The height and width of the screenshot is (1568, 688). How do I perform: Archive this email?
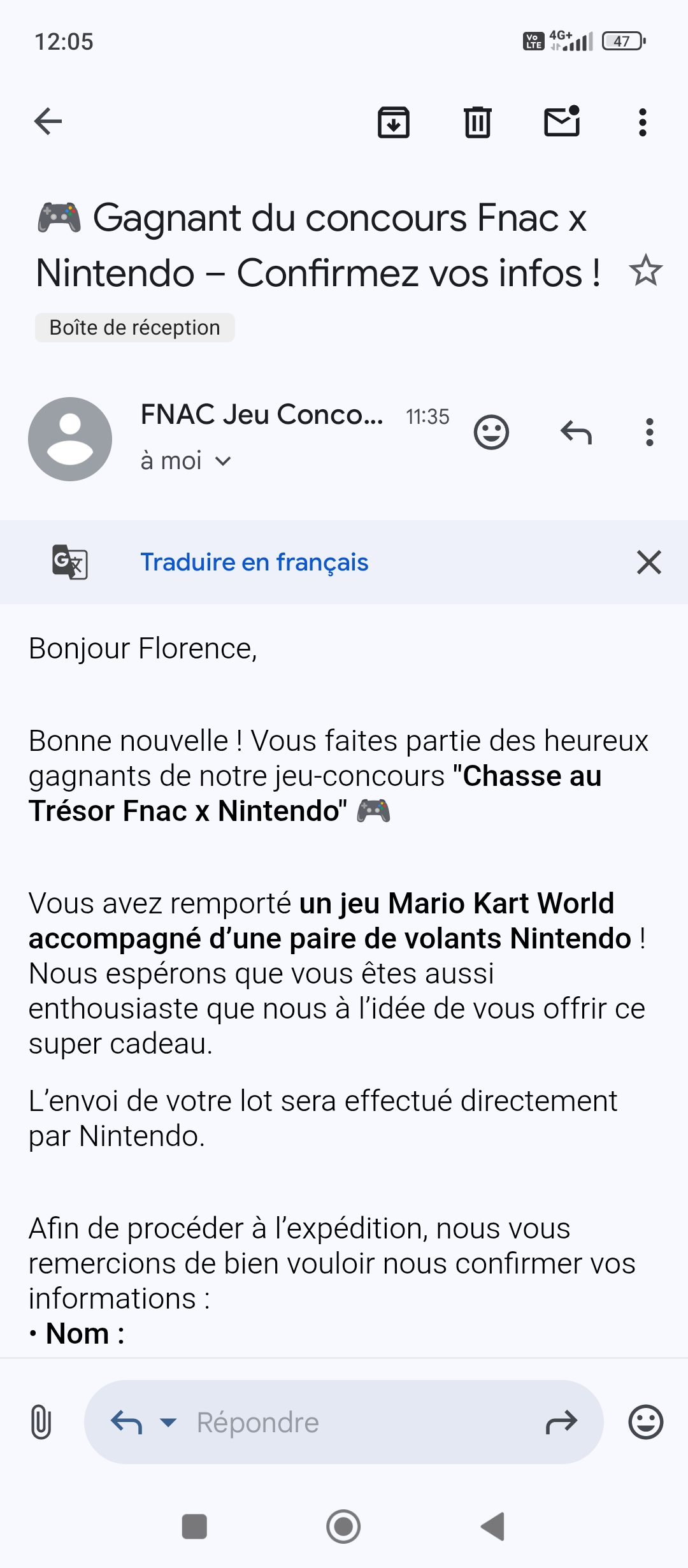(394, 122)
